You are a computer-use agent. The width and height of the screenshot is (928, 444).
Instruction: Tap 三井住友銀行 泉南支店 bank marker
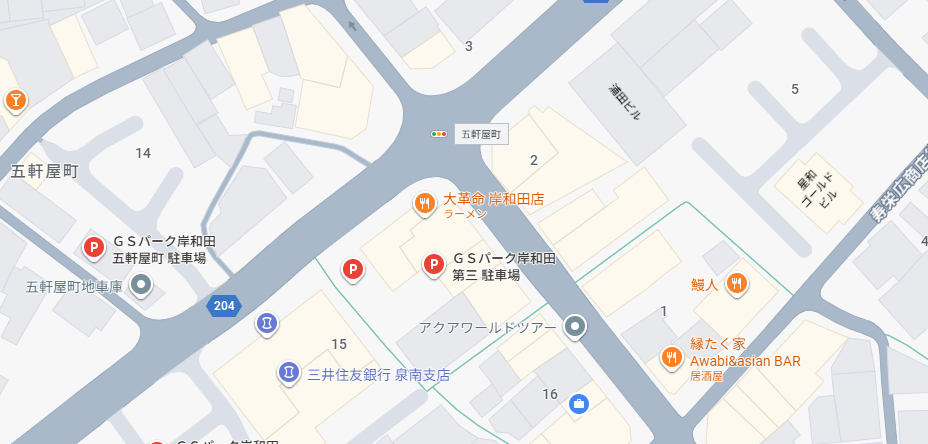click(x=288, y=373)
